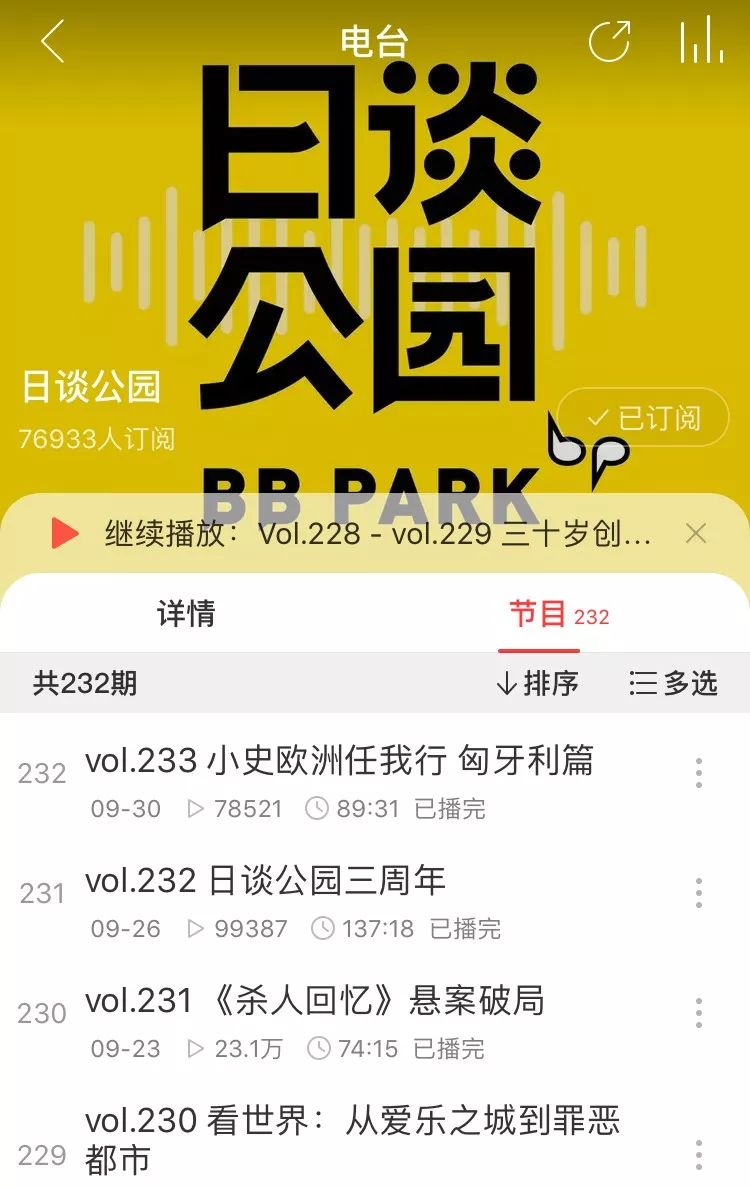The image size is (750, 1189).
Task: Open the more menu for vol.233 匈牙利篇 episode
Action: (697, 771)
